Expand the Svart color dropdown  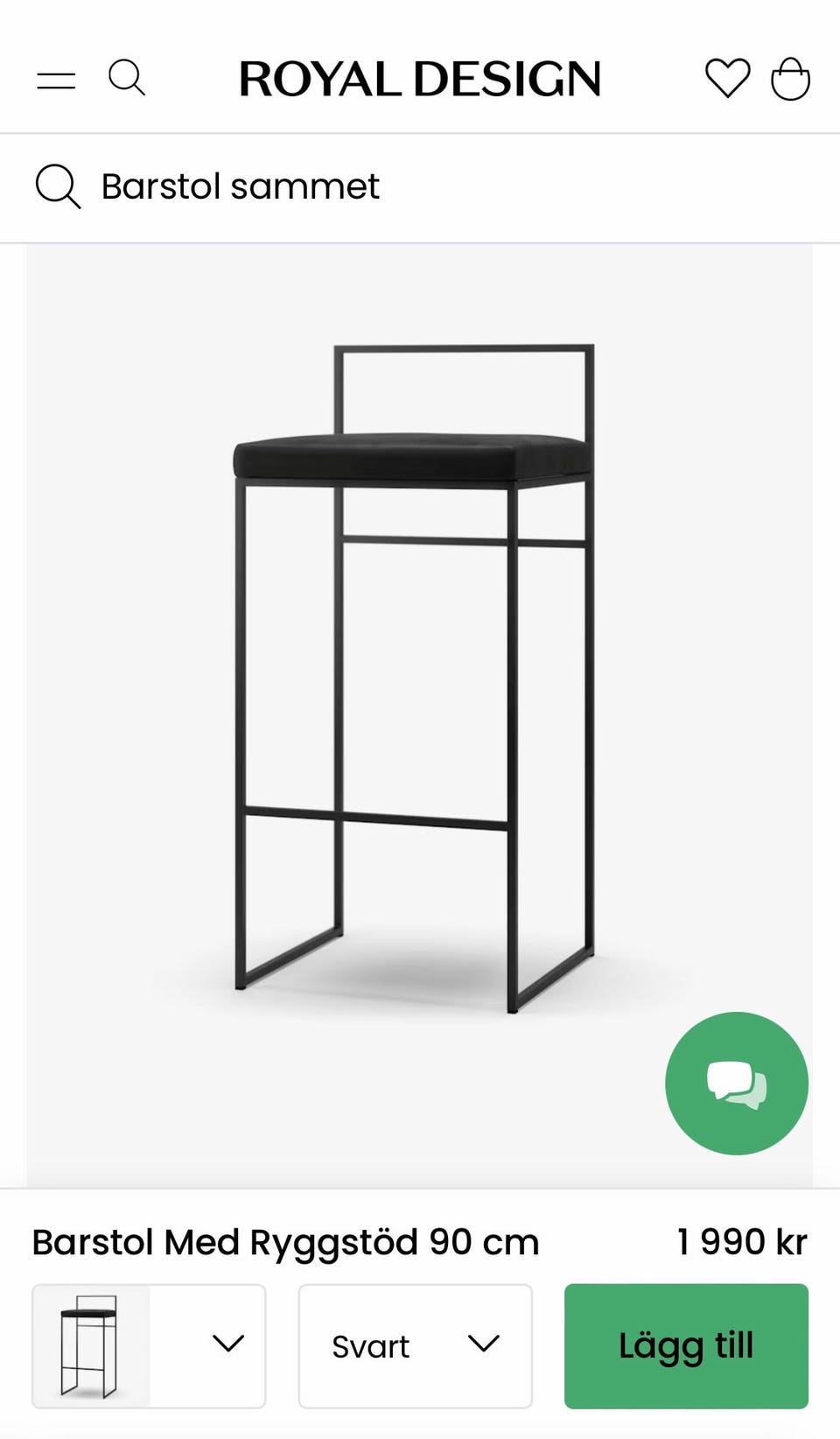click(x=415, y=1346)
